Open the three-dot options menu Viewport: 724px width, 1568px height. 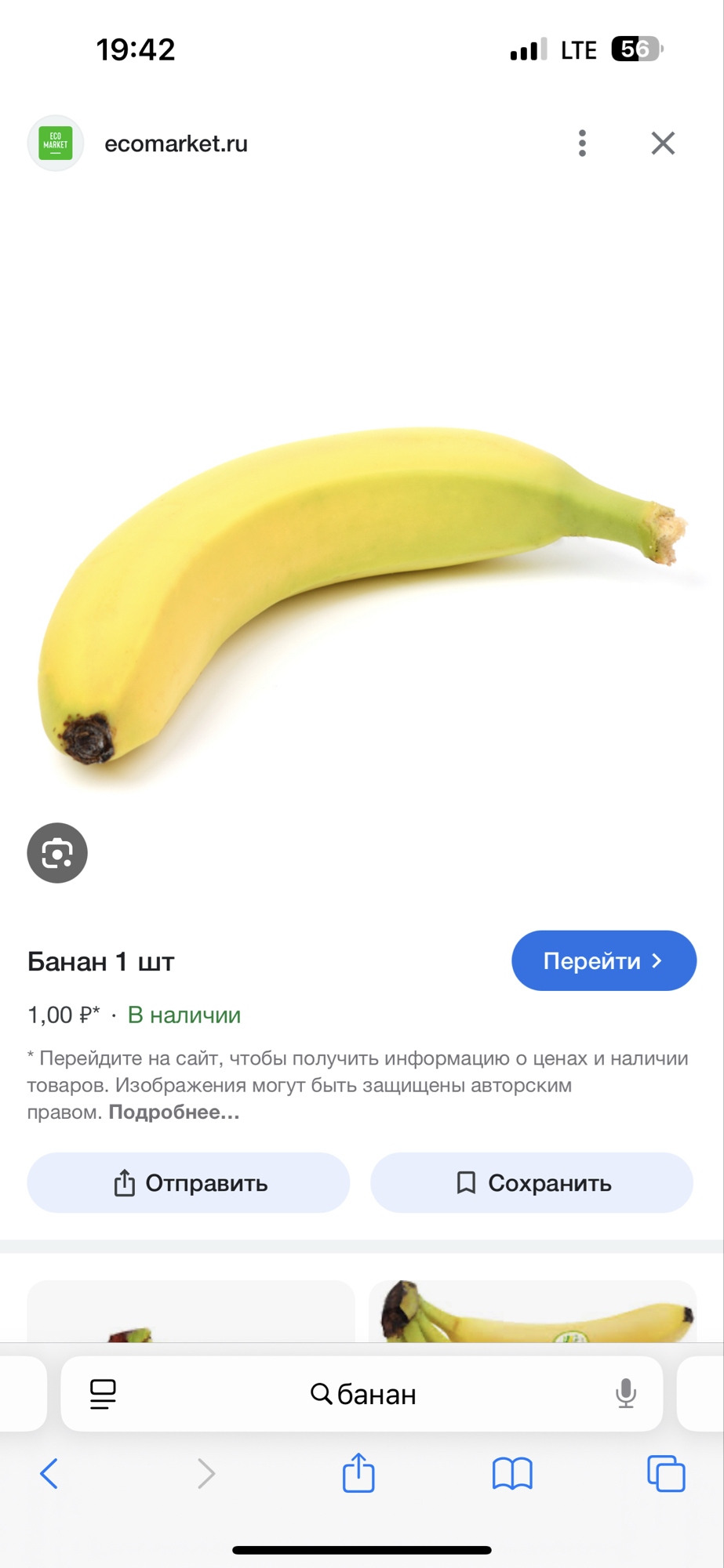[581, 143]
